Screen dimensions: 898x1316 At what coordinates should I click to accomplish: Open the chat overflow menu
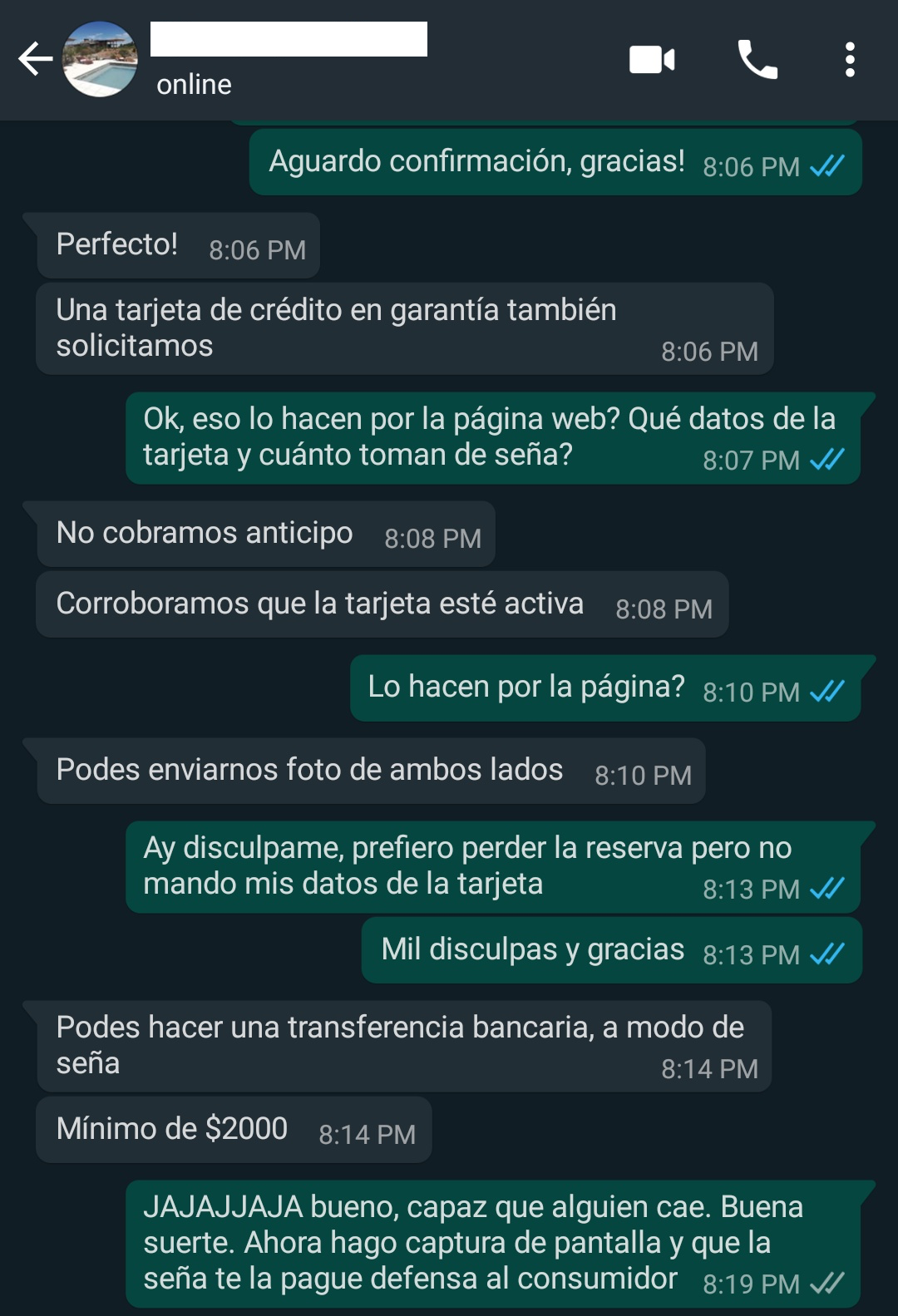pos(849,60)
